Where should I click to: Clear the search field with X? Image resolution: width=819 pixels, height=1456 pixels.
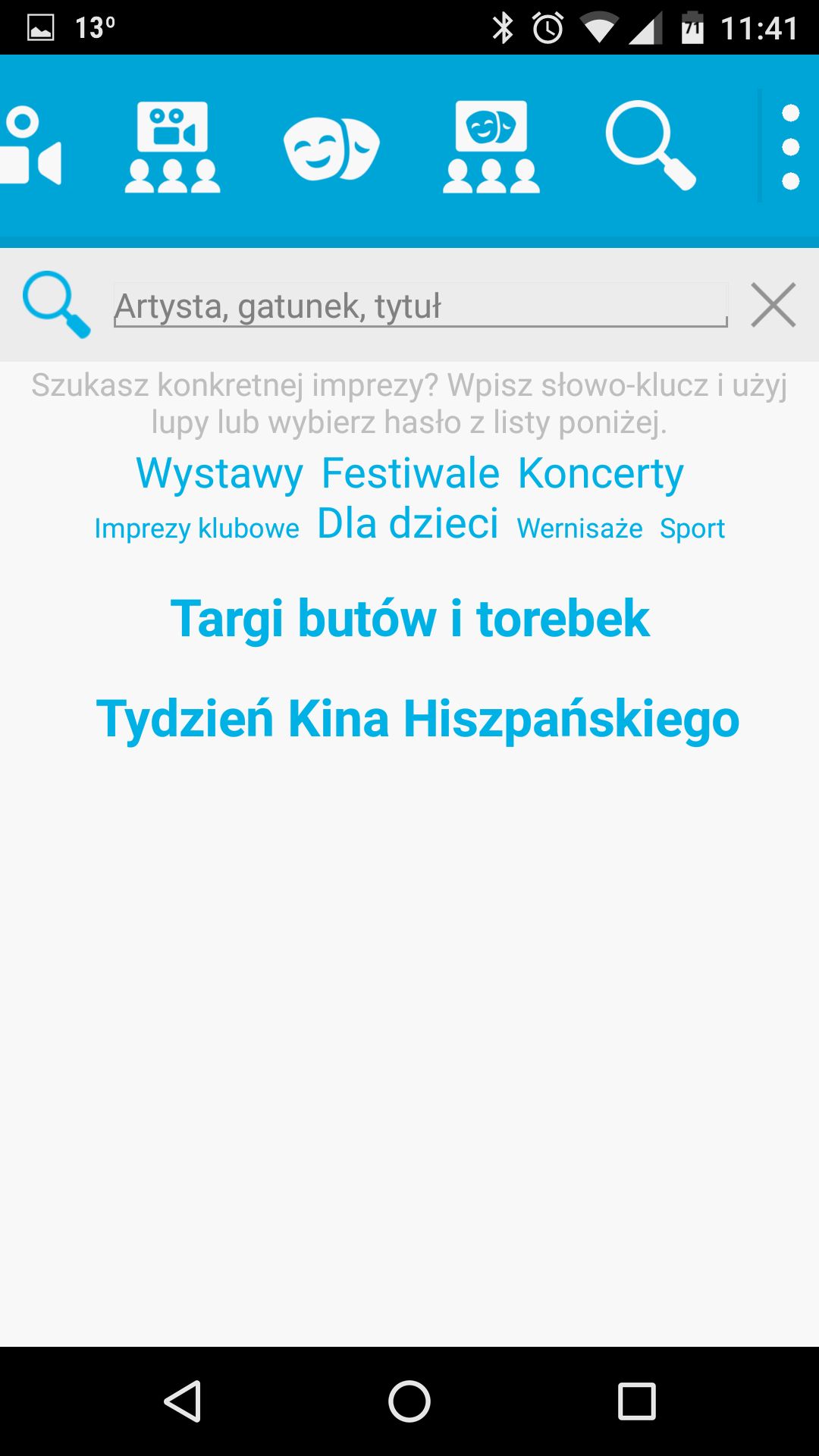773,305
